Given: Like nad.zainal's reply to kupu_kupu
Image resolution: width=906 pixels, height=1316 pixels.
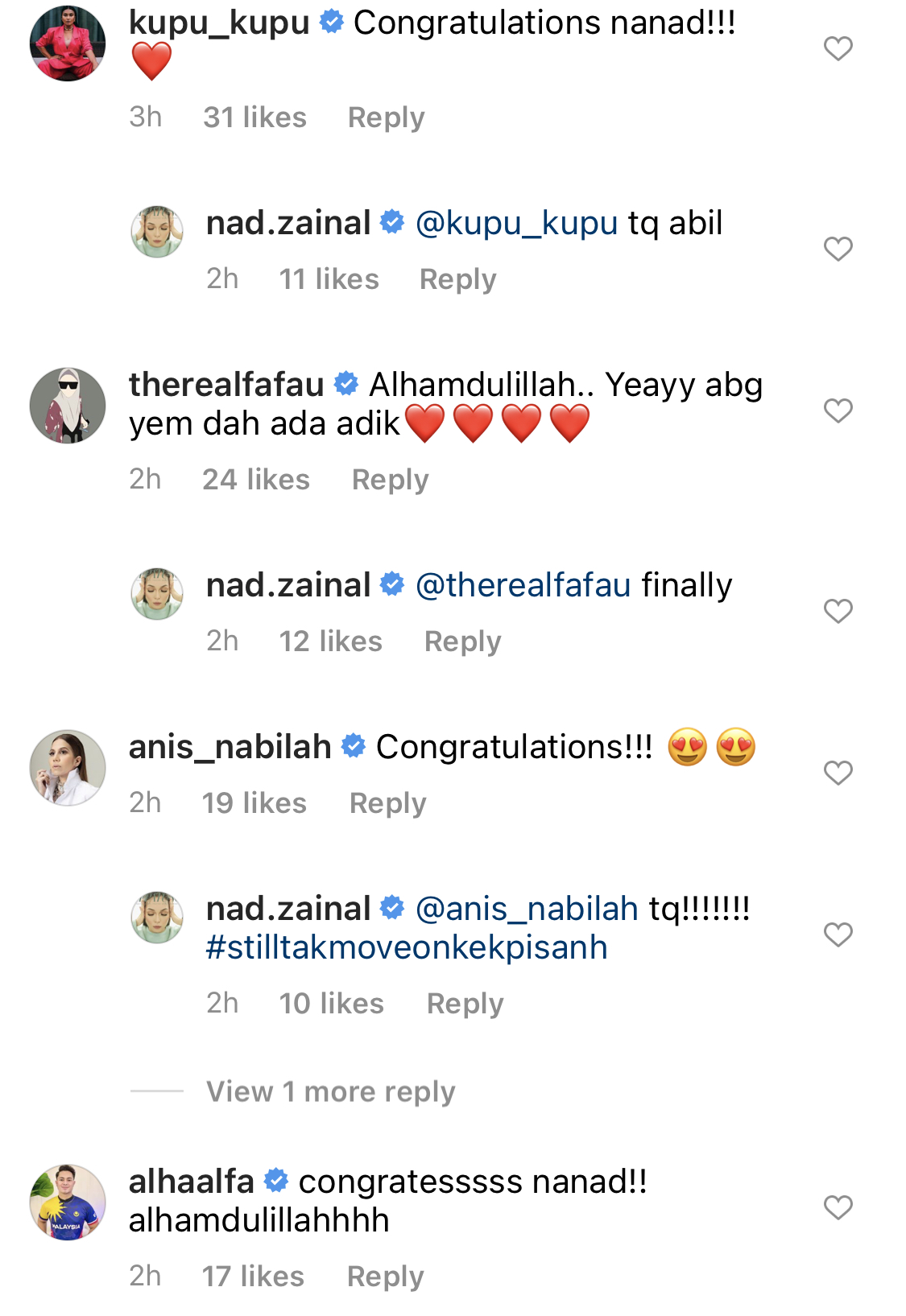Looking at the screenshot, I should pos(838,249).
